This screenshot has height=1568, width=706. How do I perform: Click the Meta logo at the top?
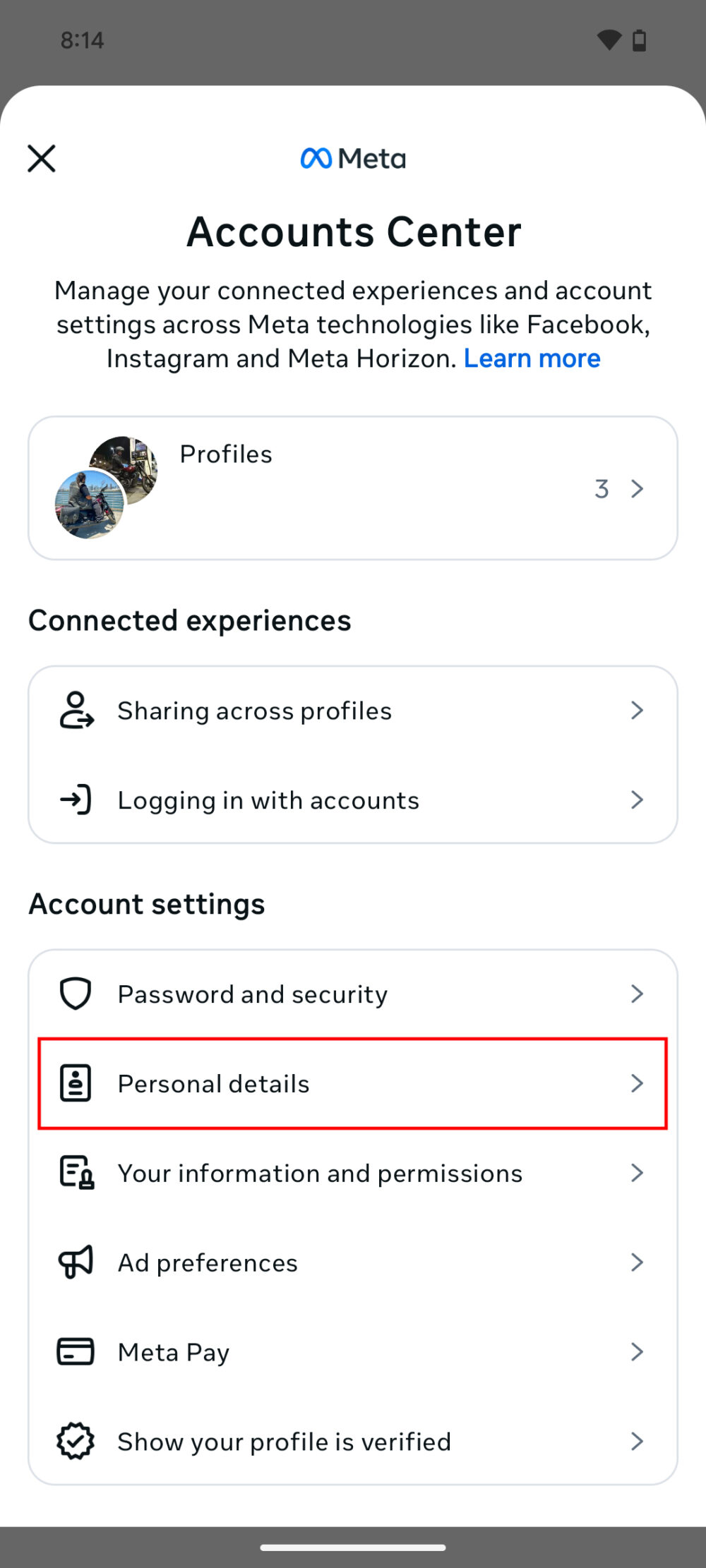click(353, 158)
